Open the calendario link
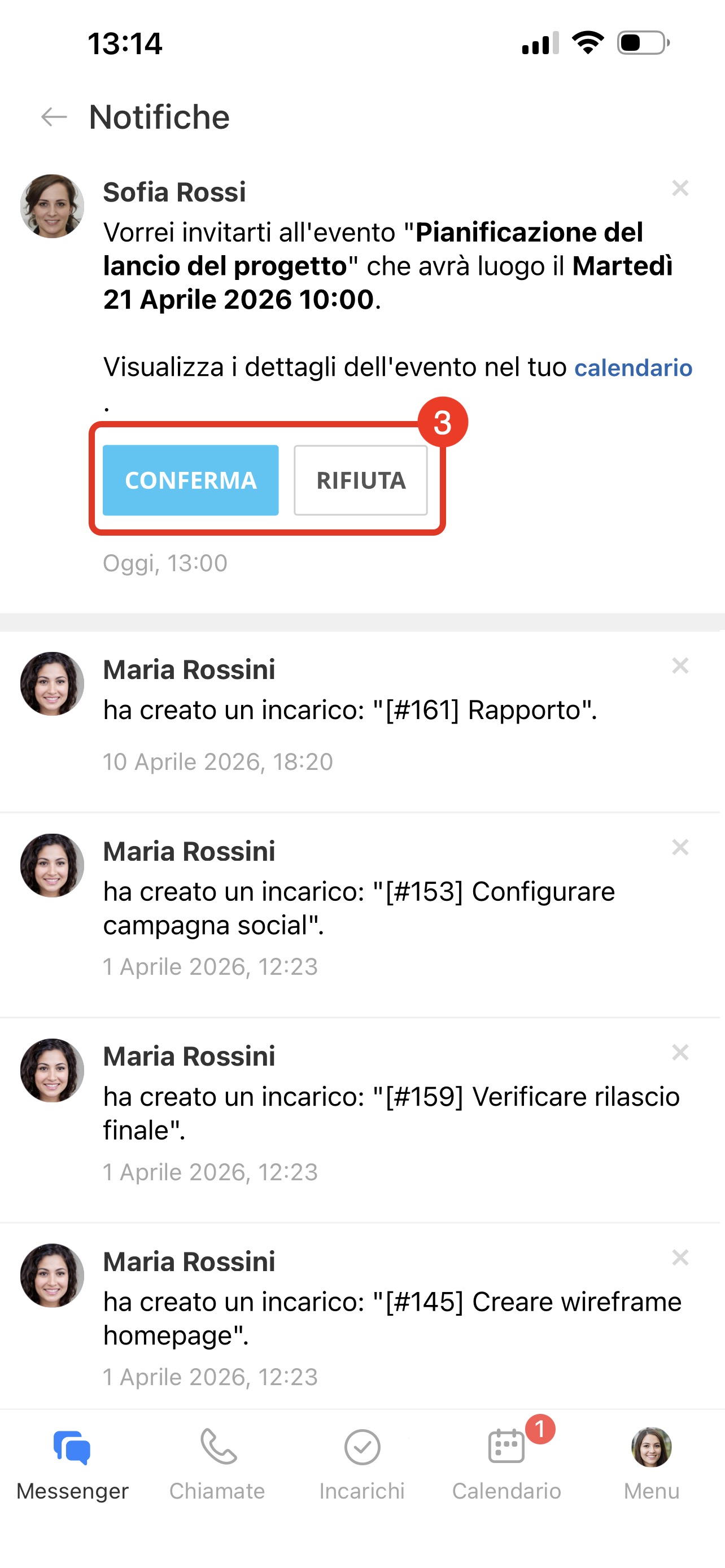This screenshot has height=1568, width=725. point(633,367)
